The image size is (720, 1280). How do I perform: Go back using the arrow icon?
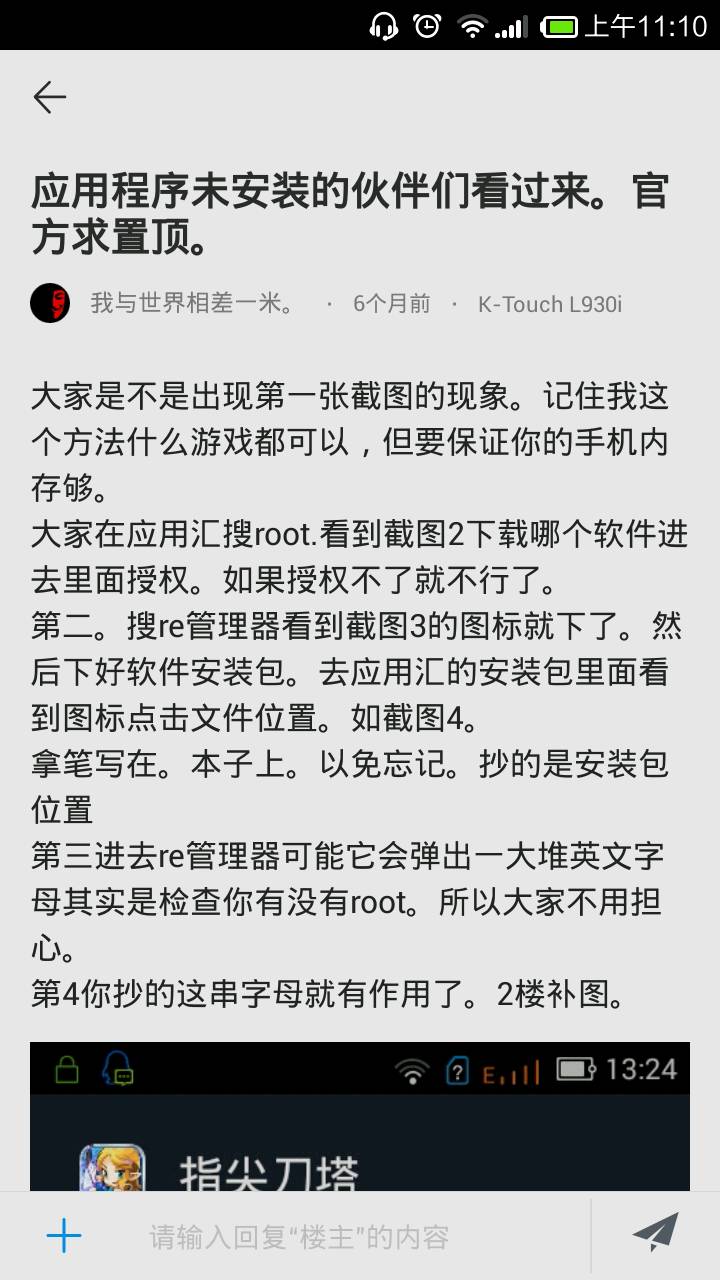tap(49, 97)
